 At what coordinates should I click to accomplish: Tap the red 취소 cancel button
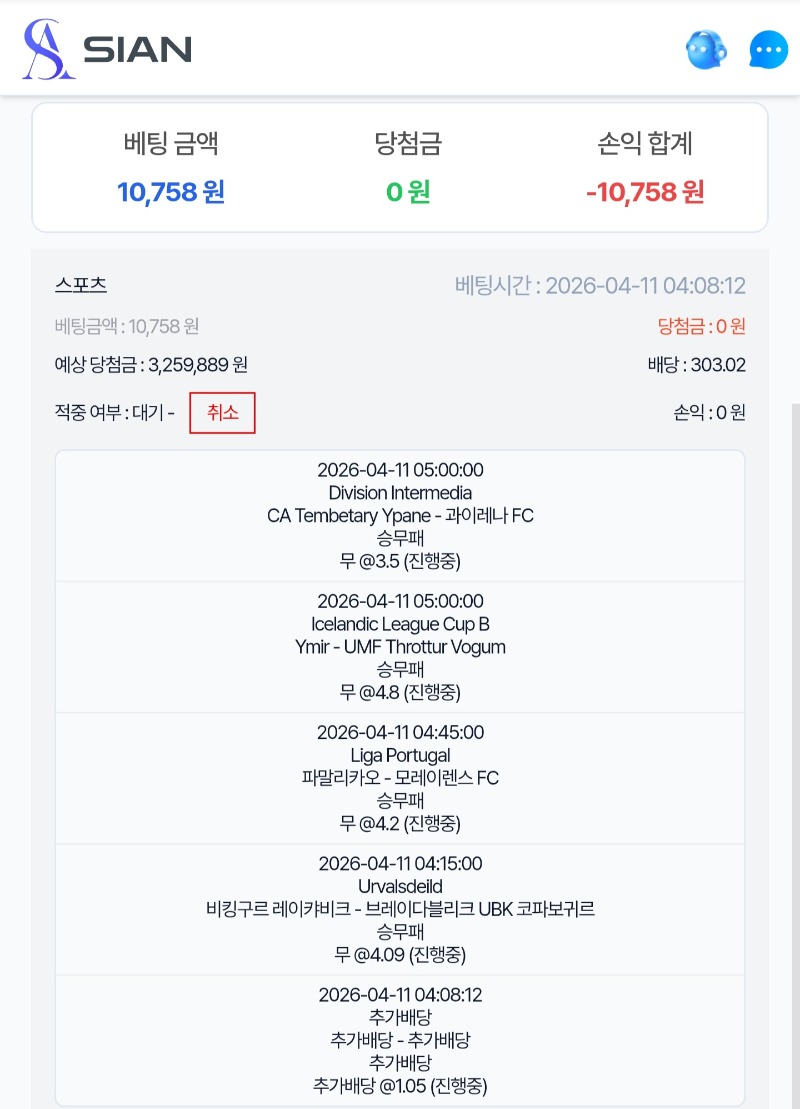(x=222, y=413)
